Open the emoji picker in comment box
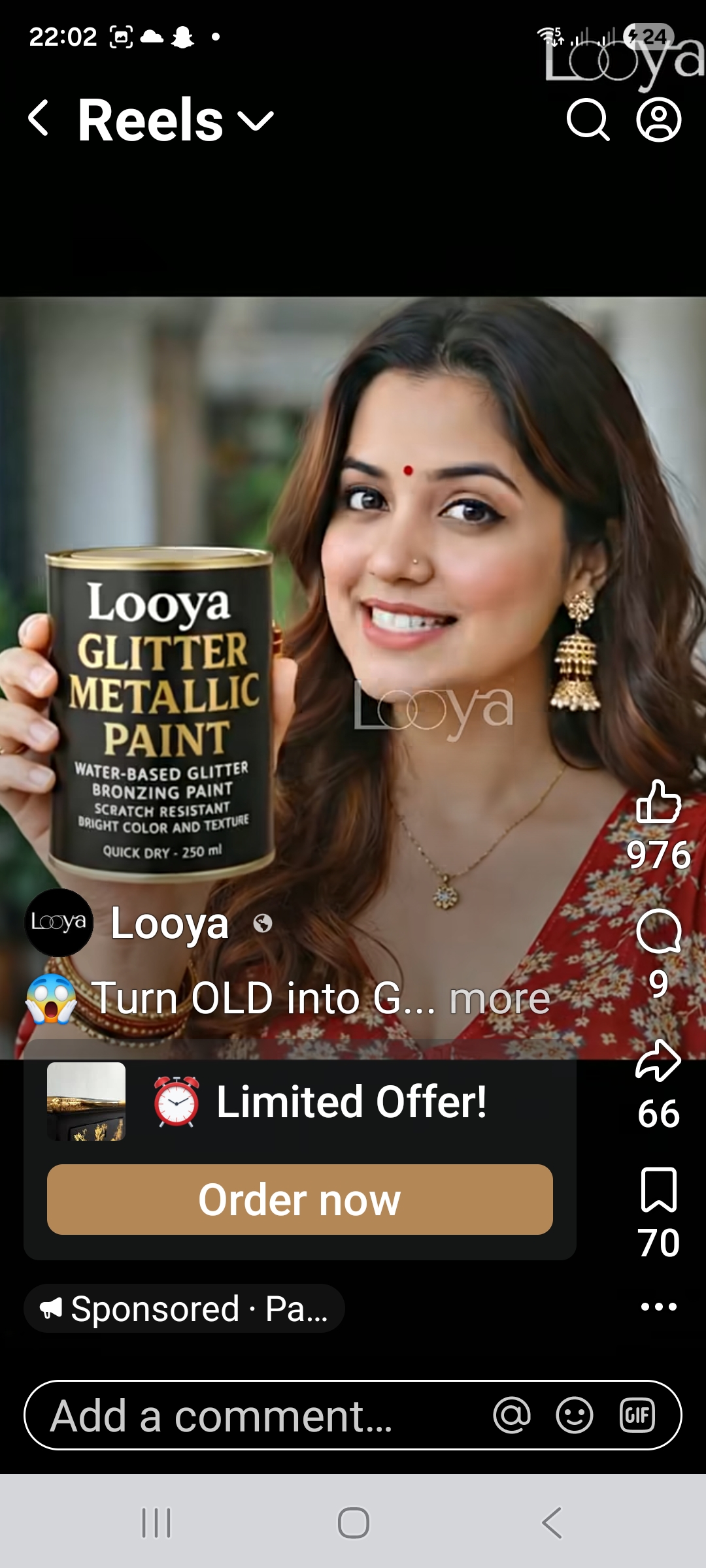 (x=575, y=1416)
